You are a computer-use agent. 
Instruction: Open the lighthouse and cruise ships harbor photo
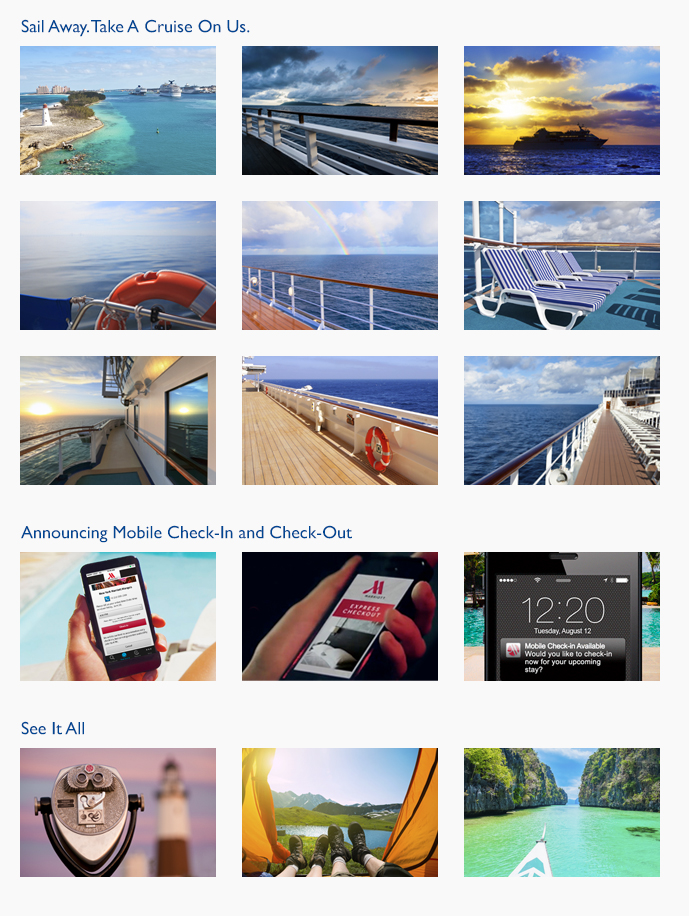click(x=118, y=110)
